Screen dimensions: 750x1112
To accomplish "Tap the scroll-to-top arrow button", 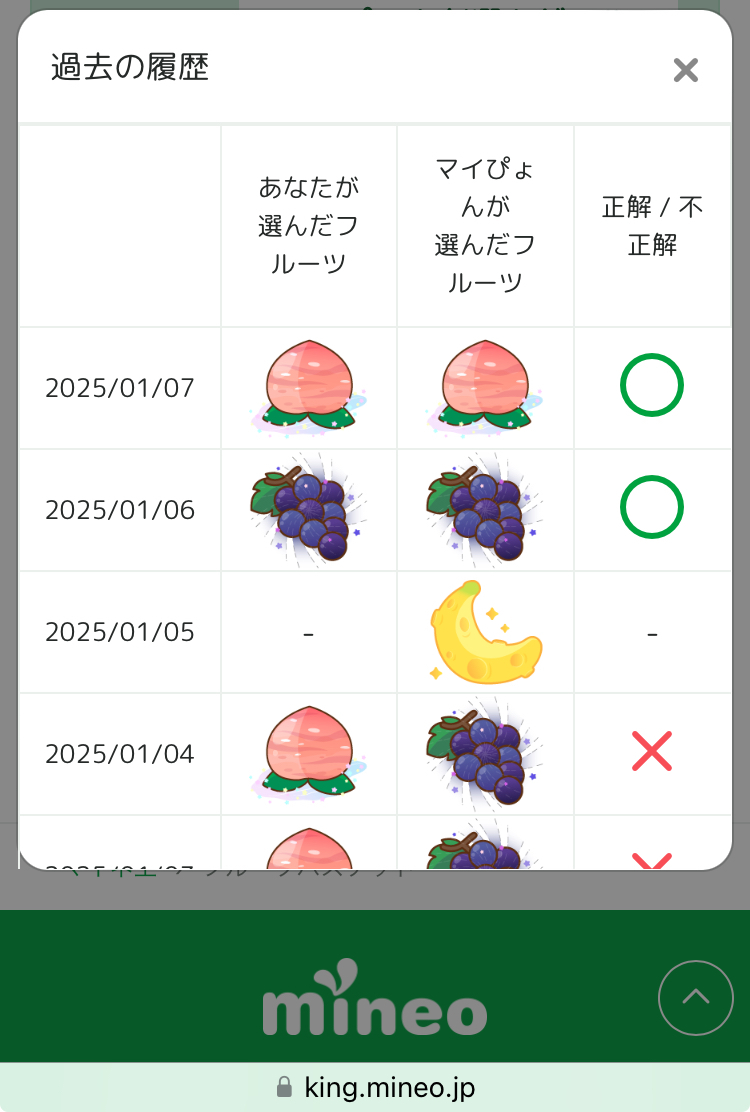I will 696,997.
